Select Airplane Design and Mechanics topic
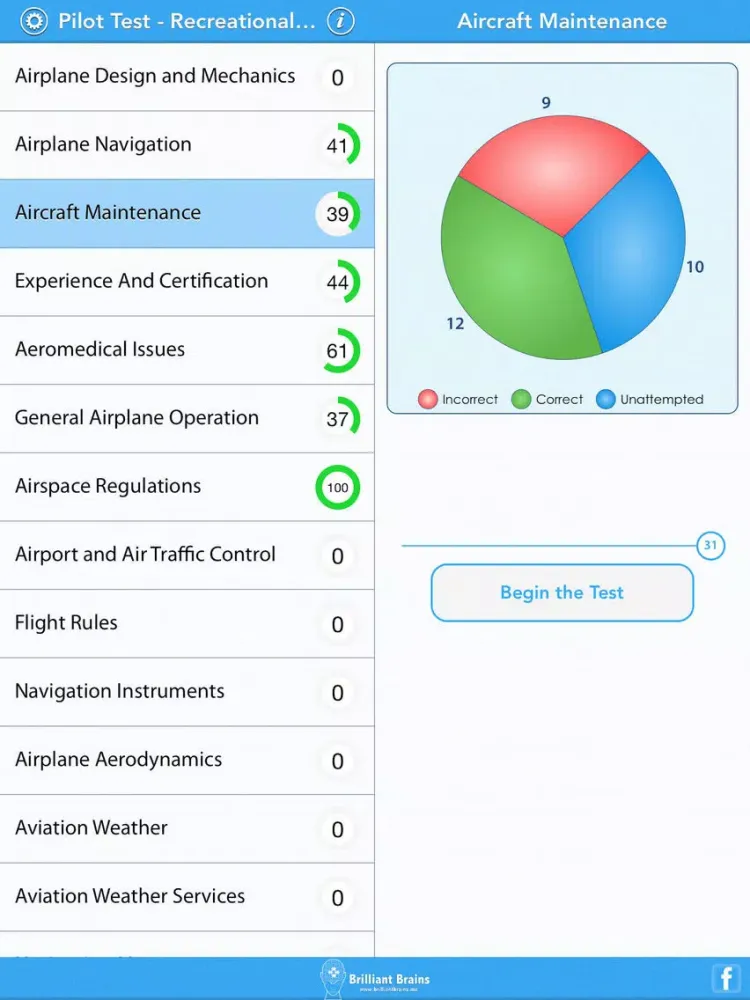750x1000 pixels. [187, 77]
